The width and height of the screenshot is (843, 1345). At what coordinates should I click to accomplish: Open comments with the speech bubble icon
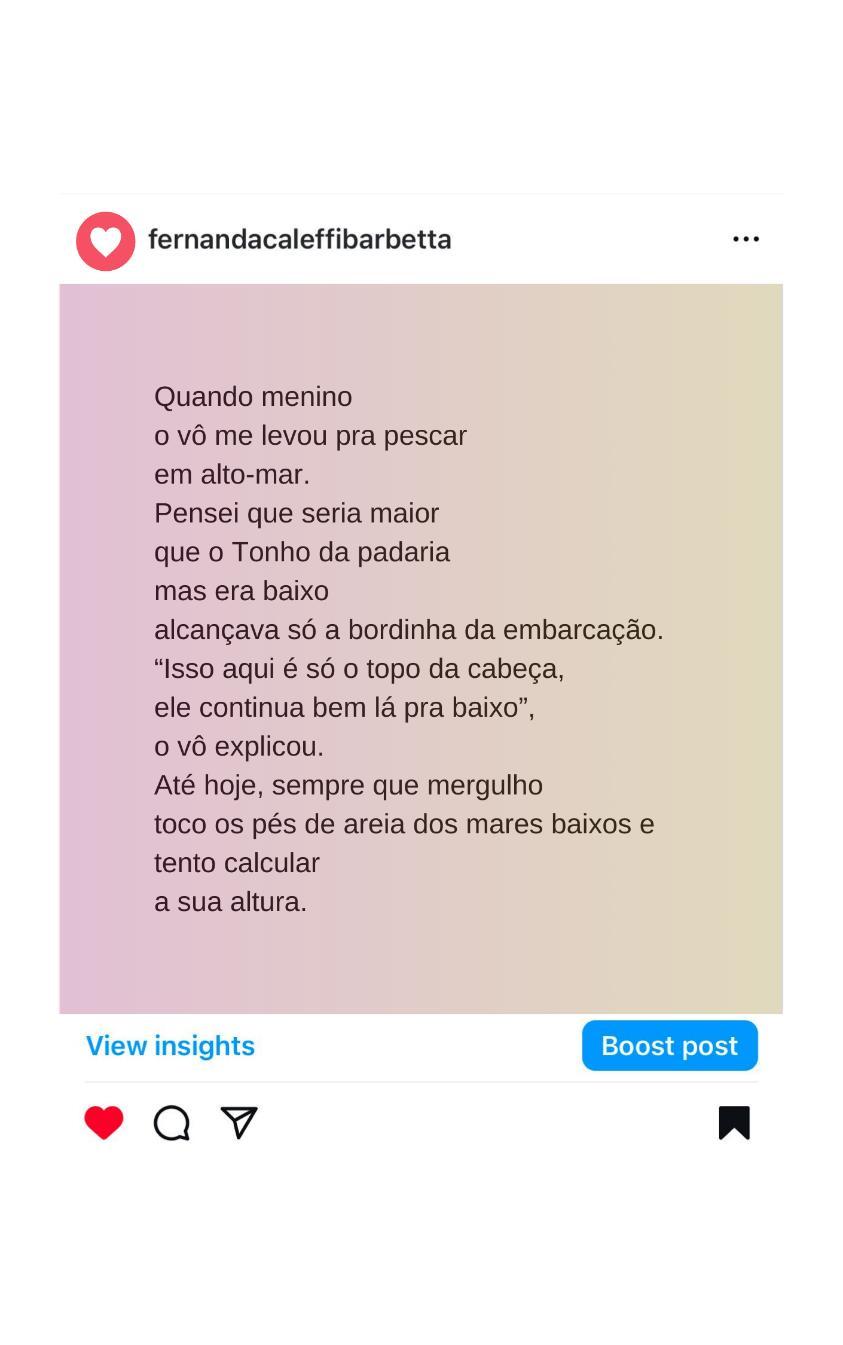click(x=172, y=1122)
